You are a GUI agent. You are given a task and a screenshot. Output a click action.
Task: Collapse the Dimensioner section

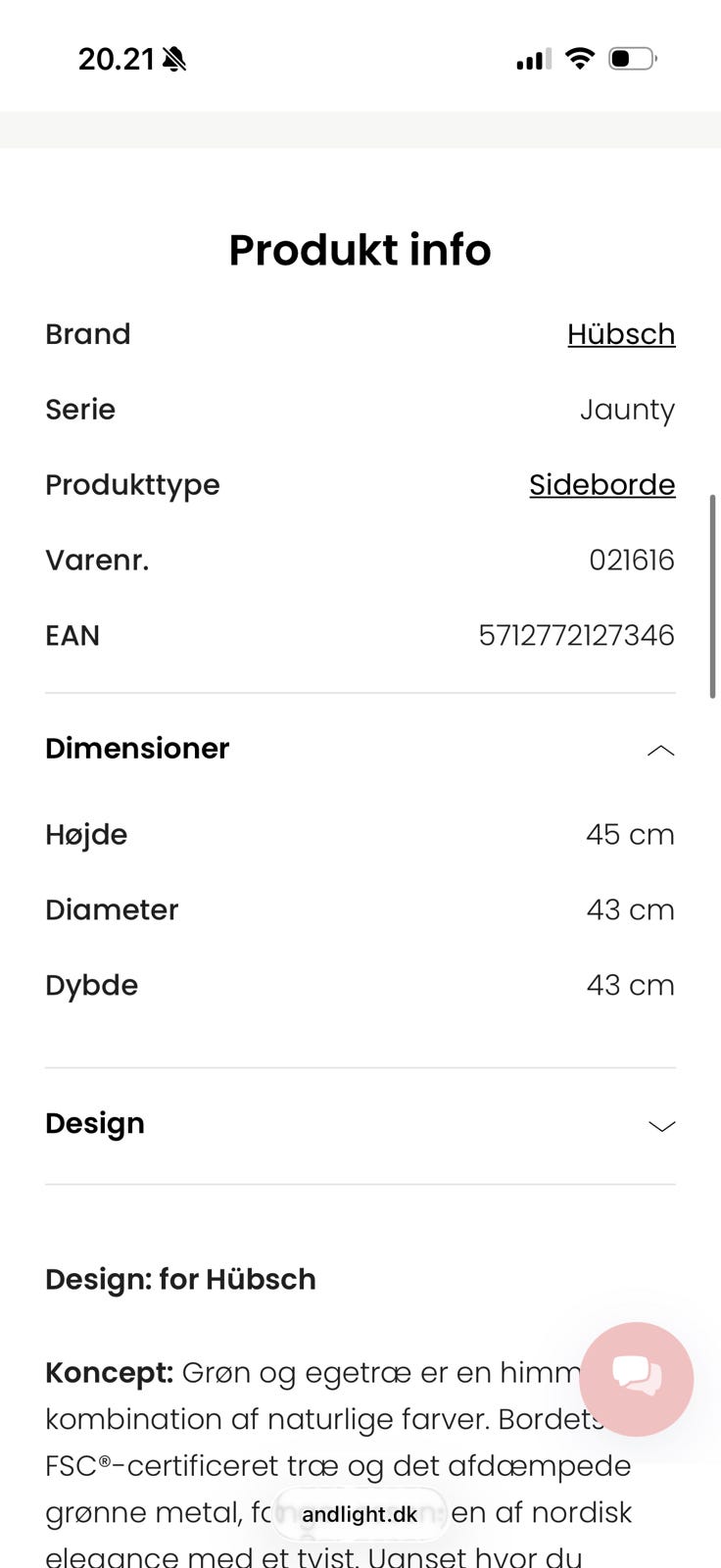[x=660, y=751]
